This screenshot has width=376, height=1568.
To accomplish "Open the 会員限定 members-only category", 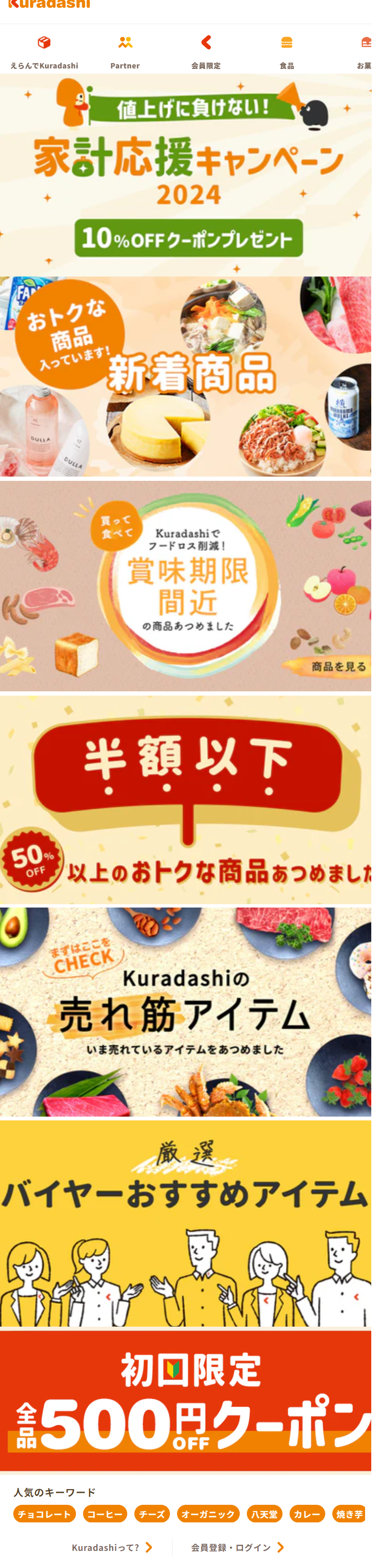I will pyautogui.click(x=206, y=51).
